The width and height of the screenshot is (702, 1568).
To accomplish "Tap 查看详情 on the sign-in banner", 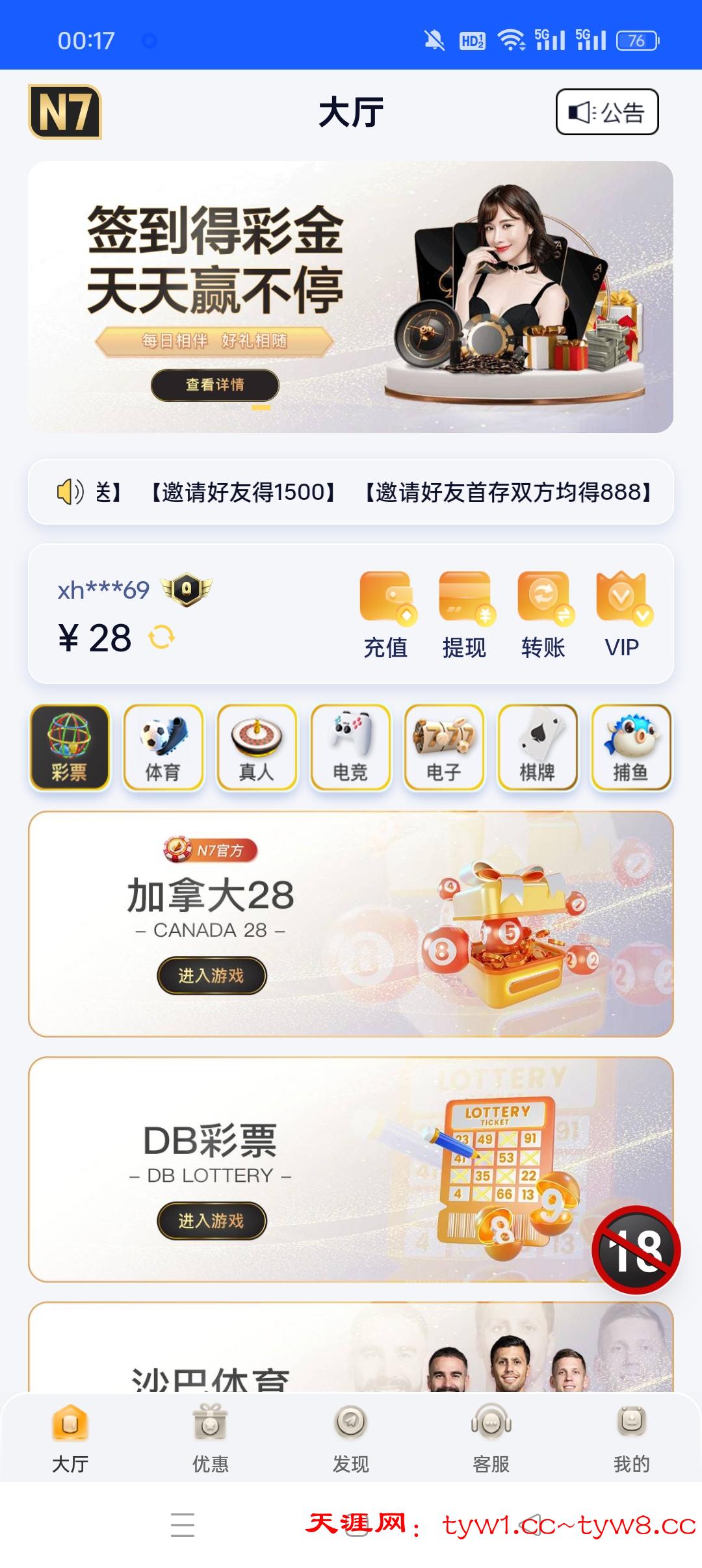I will tap(215, 385).
